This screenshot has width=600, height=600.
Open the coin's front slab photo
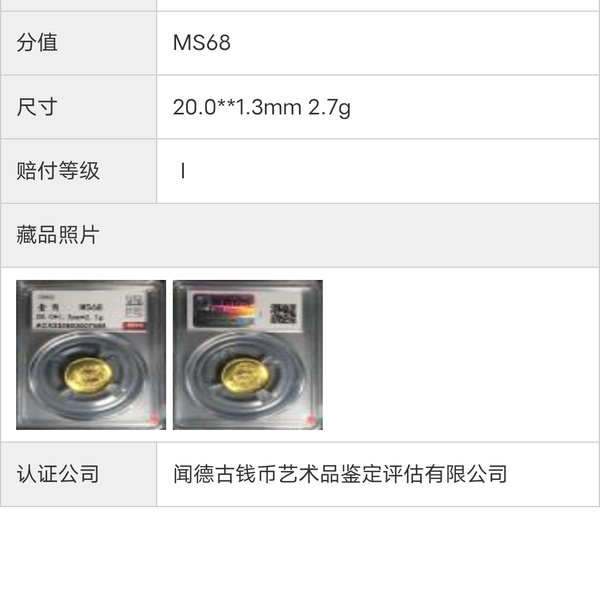click(x=91, y=355)
